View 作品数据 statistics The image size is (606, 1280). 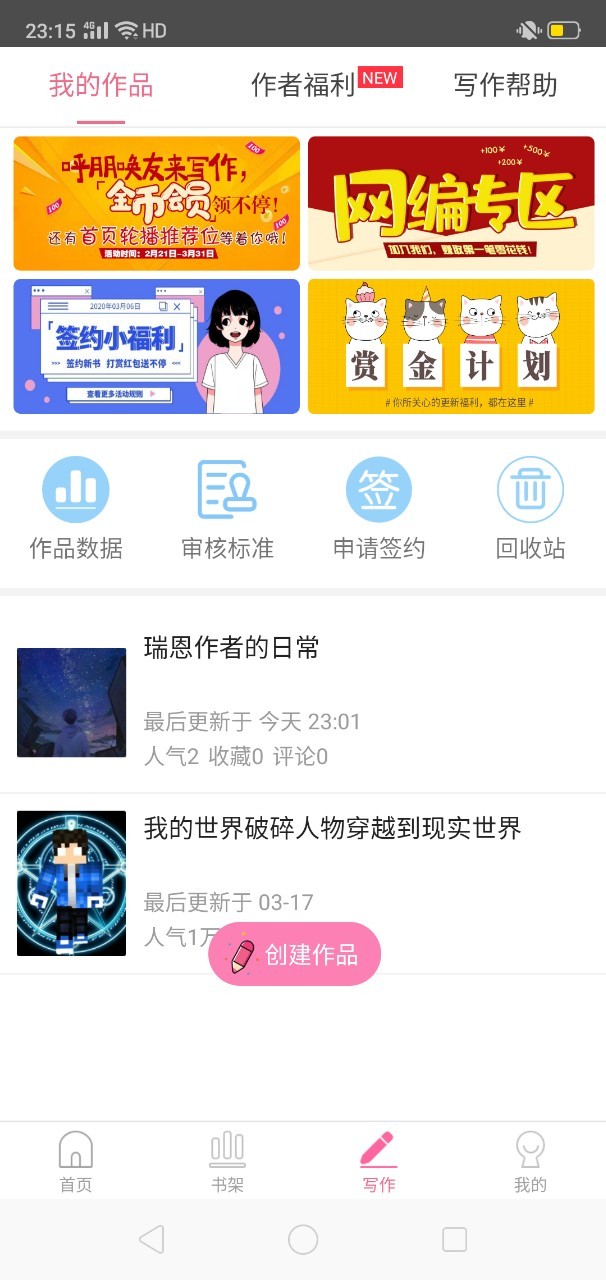76,508
